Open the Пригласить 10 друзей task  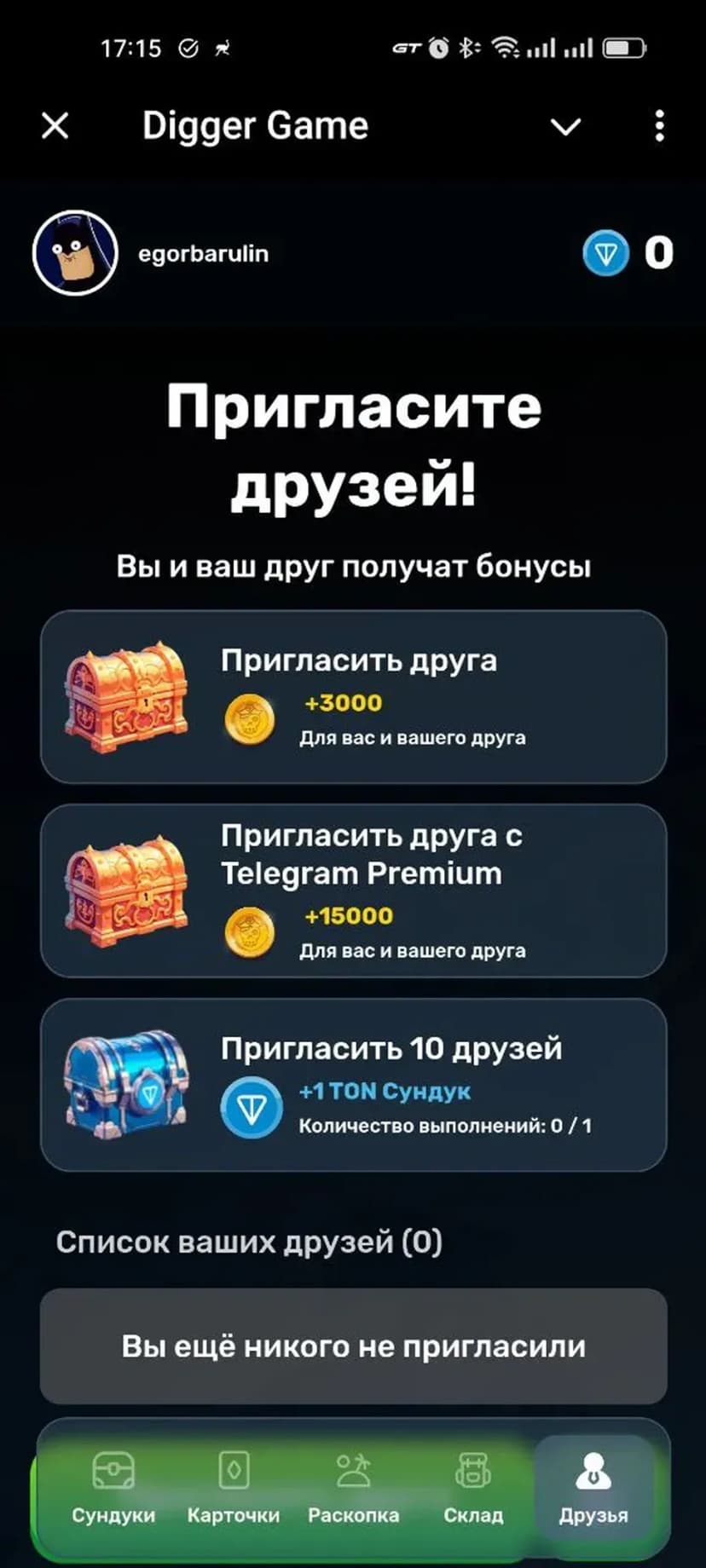(x=353, y=1085)
